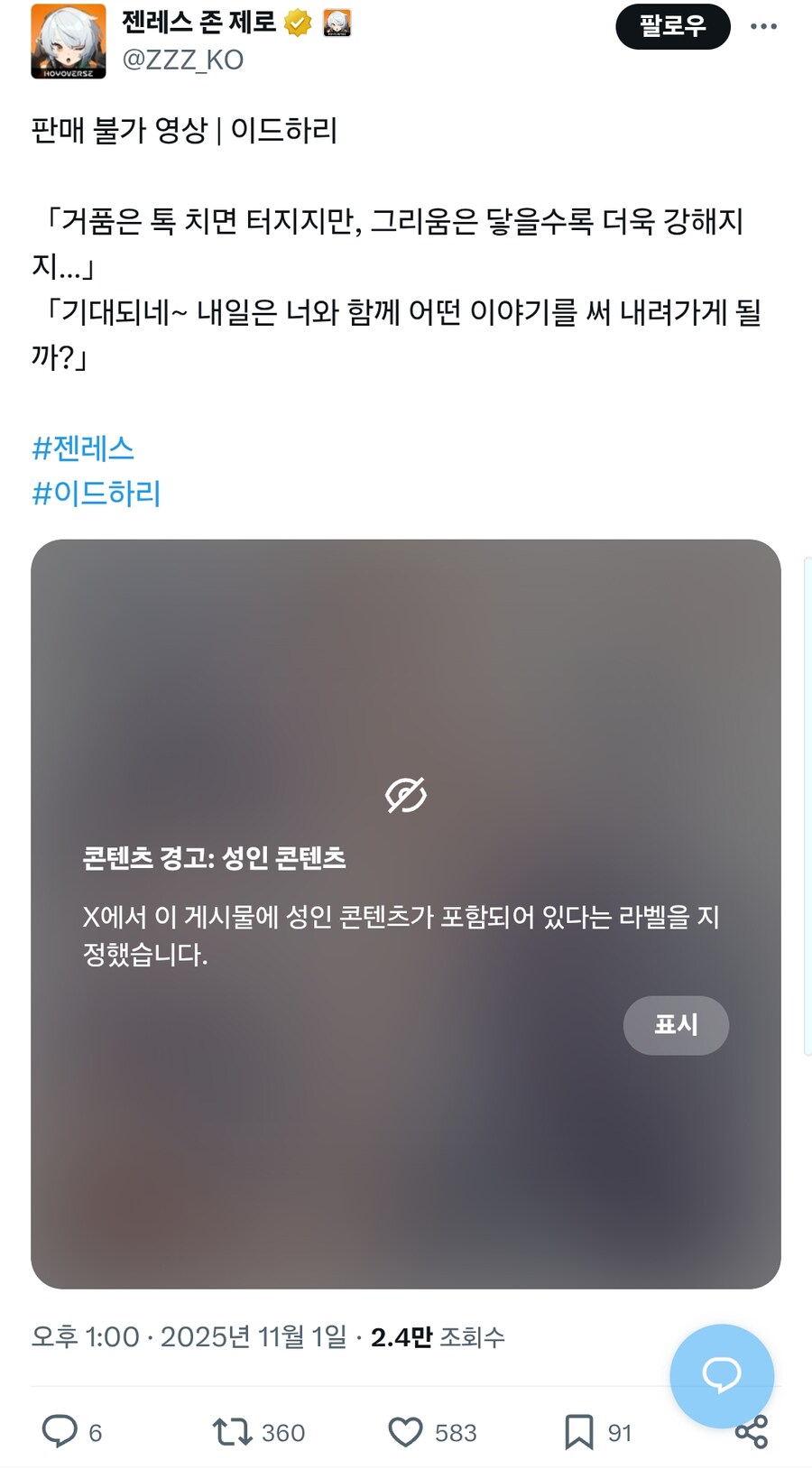This screenshot has height=1469, width=812.
Task: Open the #젠레스 hashtag
Action: 83,448
